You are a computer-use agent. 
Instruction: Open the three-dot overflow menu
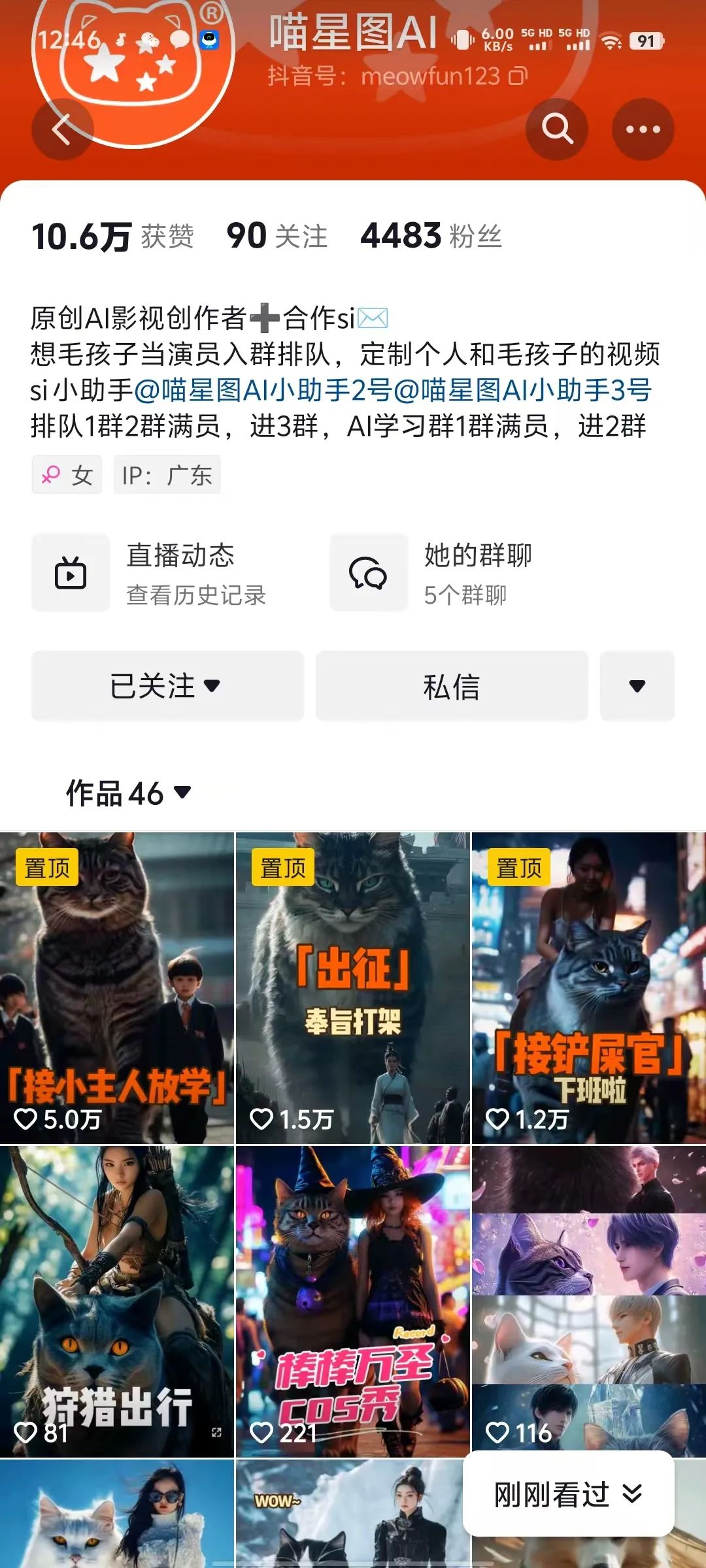click(x=643, y=129)
